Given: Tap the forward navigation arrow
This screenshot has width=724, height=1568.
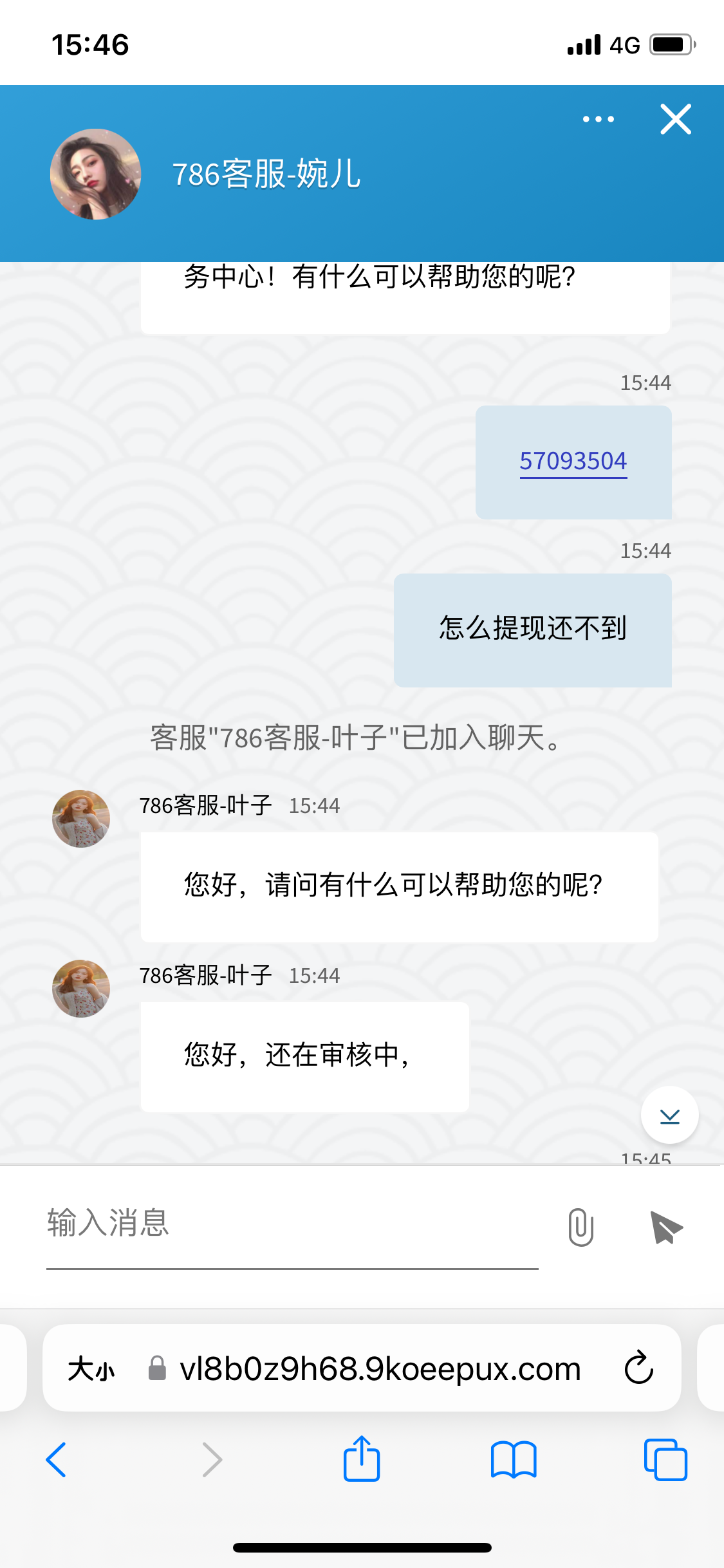Looking at the screenshot, I should point(212,1460).
